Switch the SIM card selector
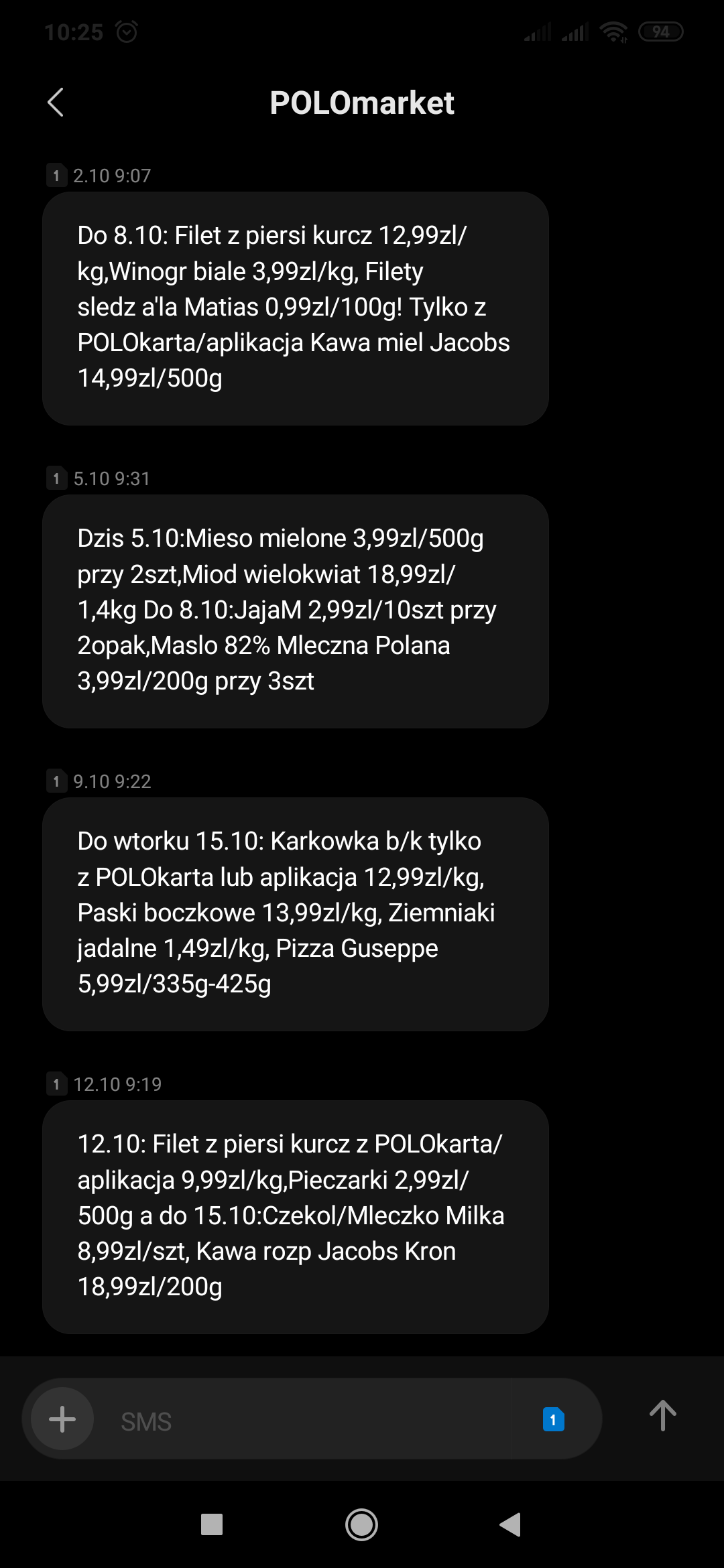The image size is (724, 1568). point(553,1419)
